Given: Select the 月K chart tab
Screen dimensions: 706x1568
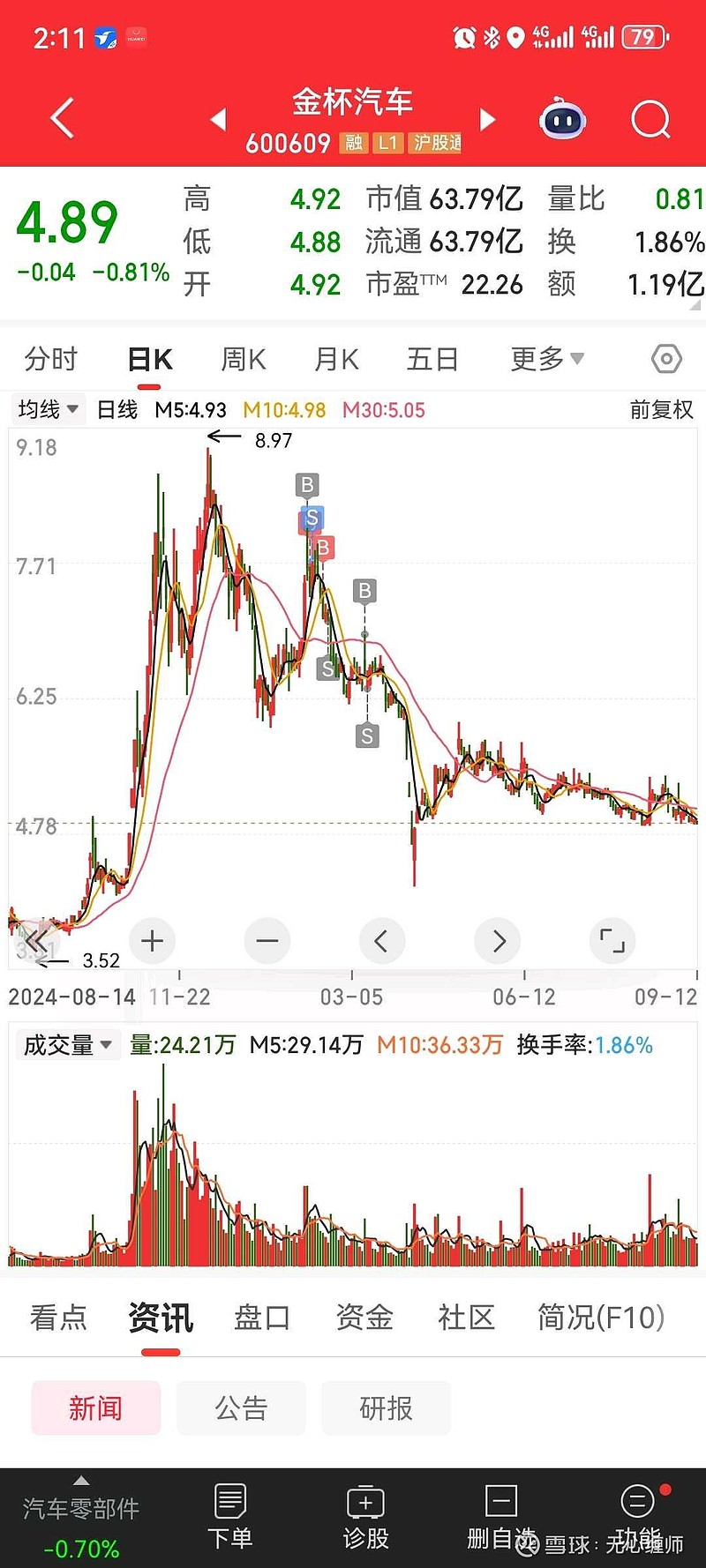Looking at the screenshot, I should (x=336, y=359).
